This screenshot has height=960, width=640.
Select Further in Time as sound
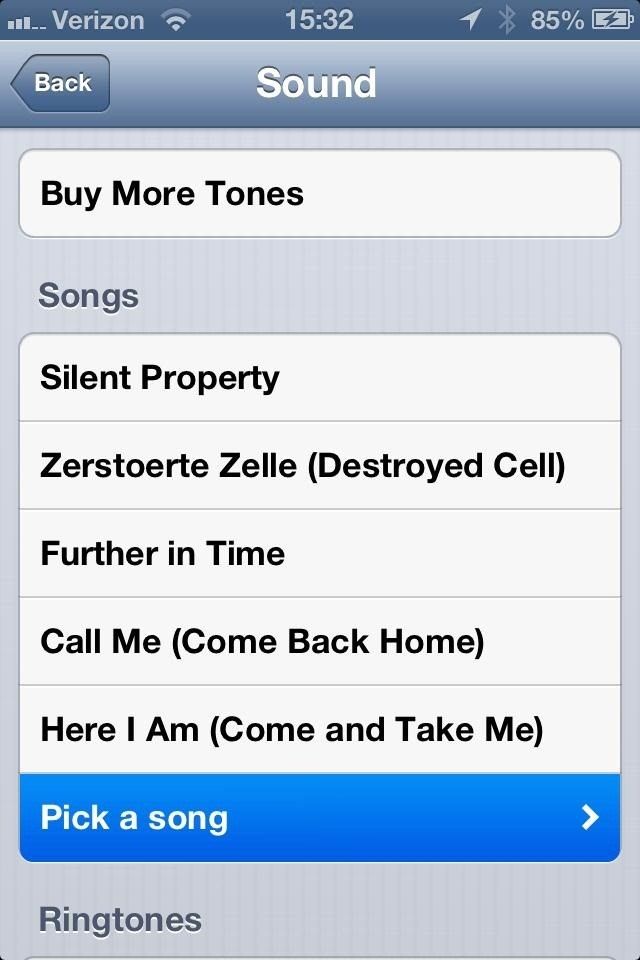click(x=320, y=554)
